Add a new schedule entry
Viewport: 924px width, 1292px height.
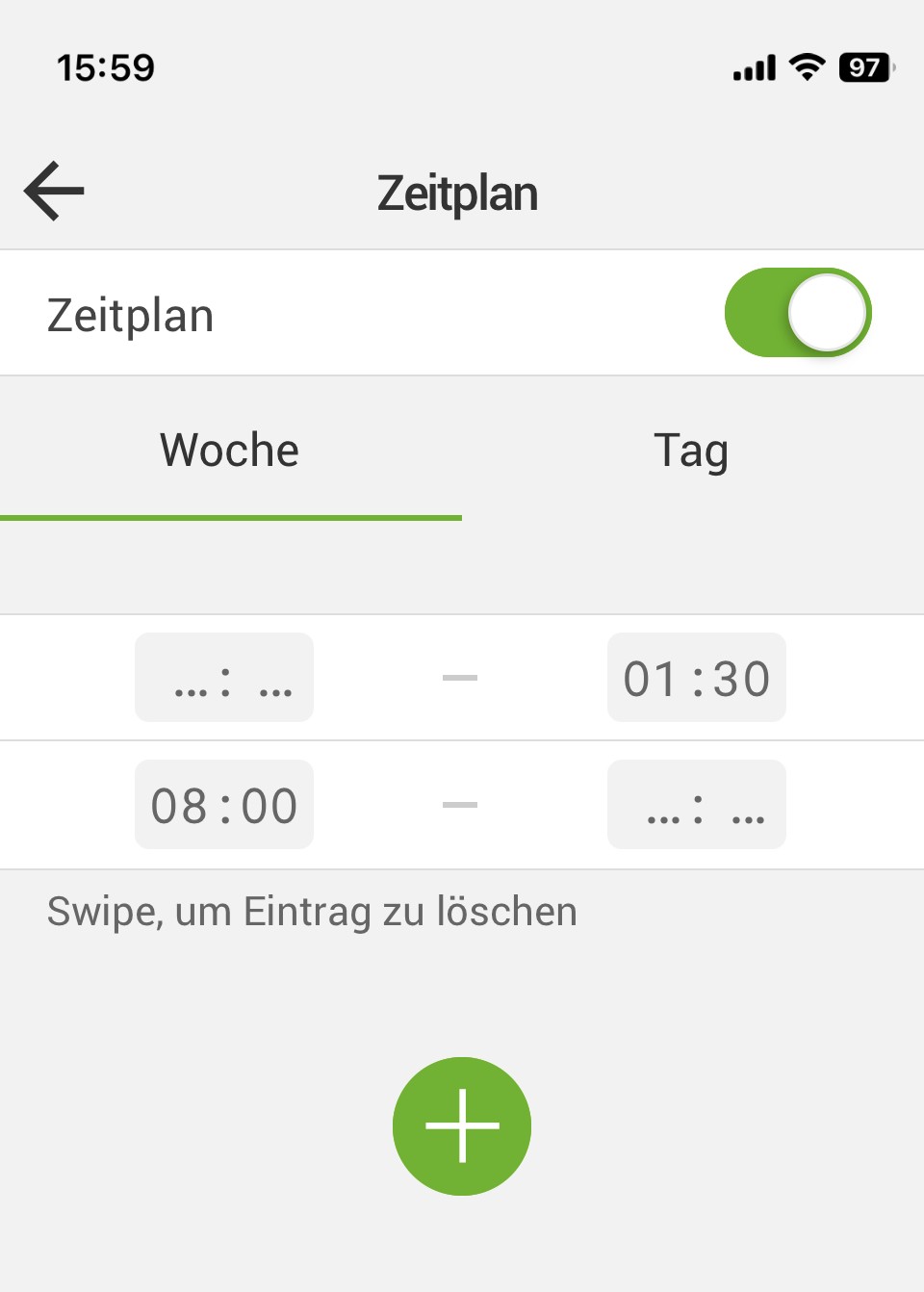point(462,1126)
